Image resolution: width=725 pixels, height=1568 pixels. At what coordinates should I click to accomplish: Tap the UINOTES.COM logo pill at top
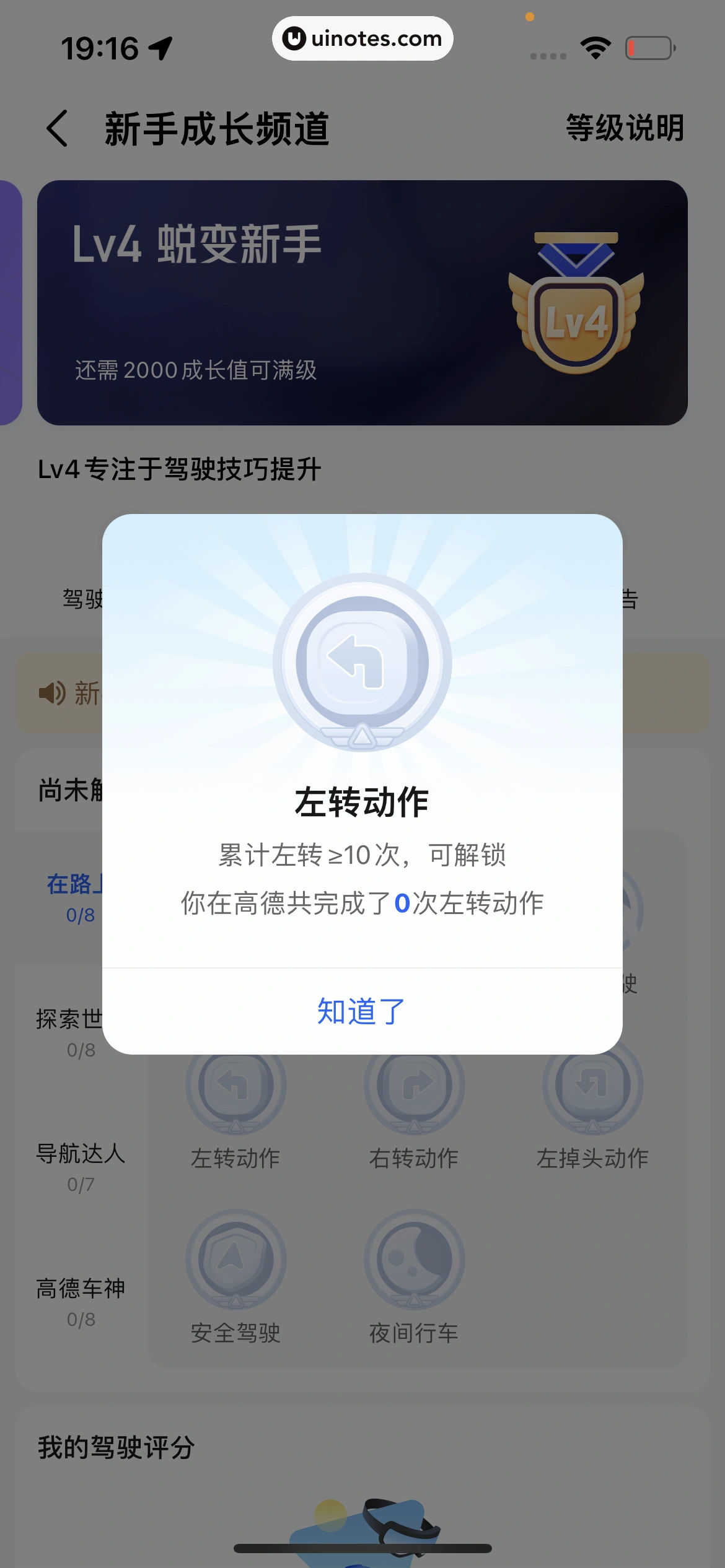pos(362,38)
